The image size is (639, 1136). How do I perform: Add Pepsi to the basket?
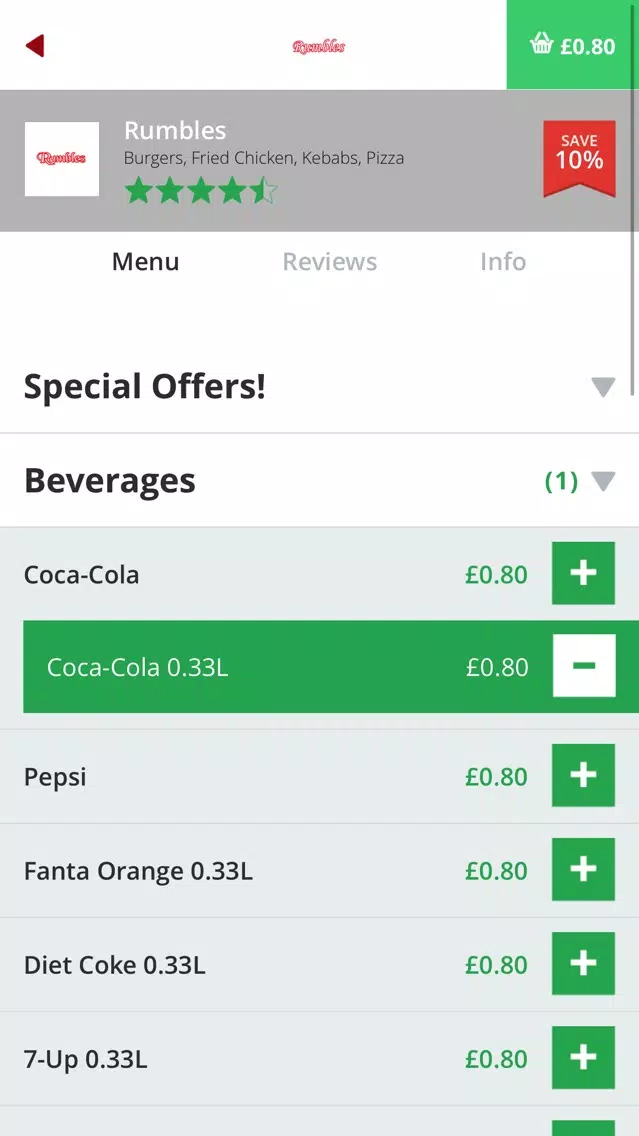pos(583,775)
